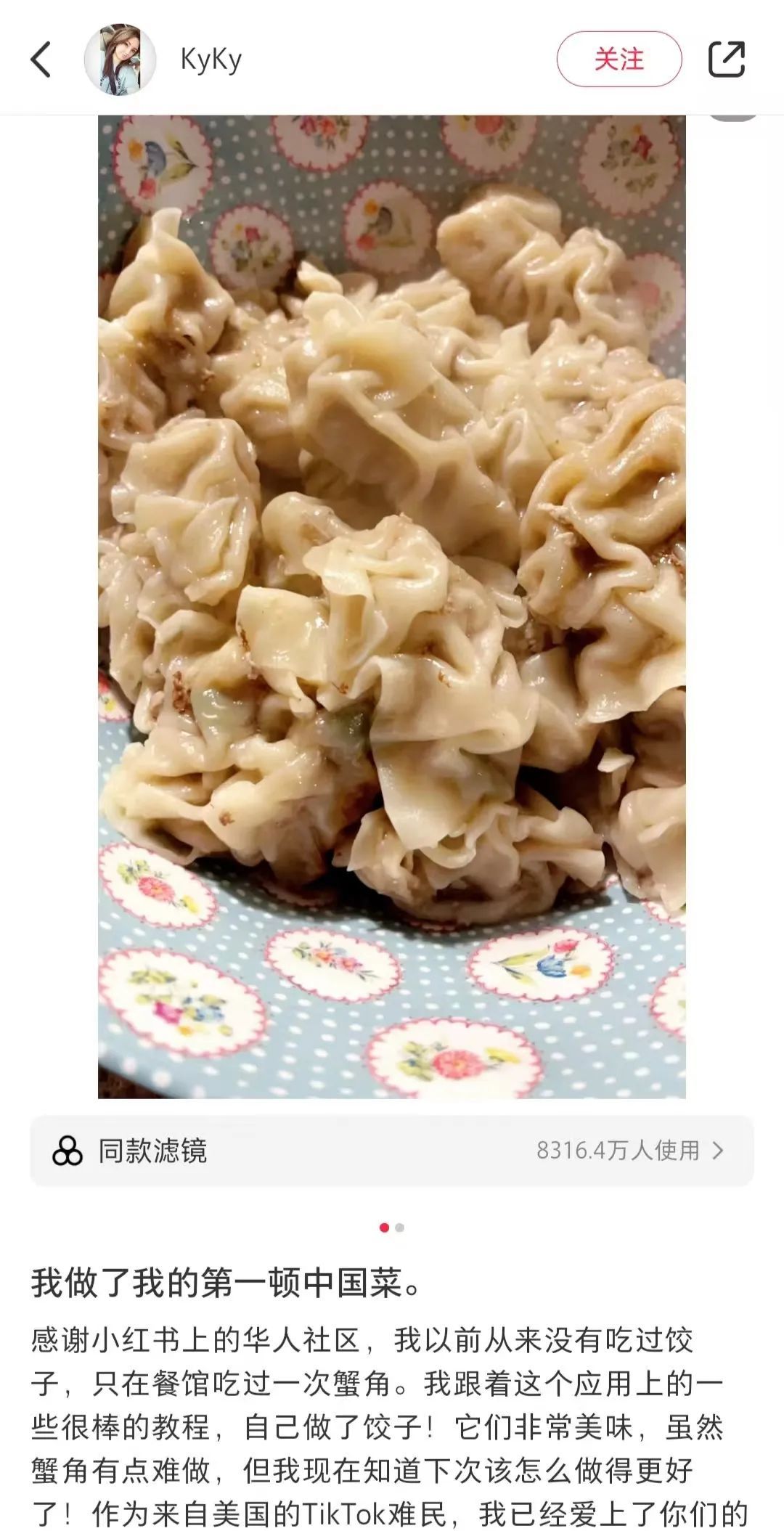Screen dimensions: 784x1531
Task: Open the dumpling photo full screen
Action: [392, 606]
